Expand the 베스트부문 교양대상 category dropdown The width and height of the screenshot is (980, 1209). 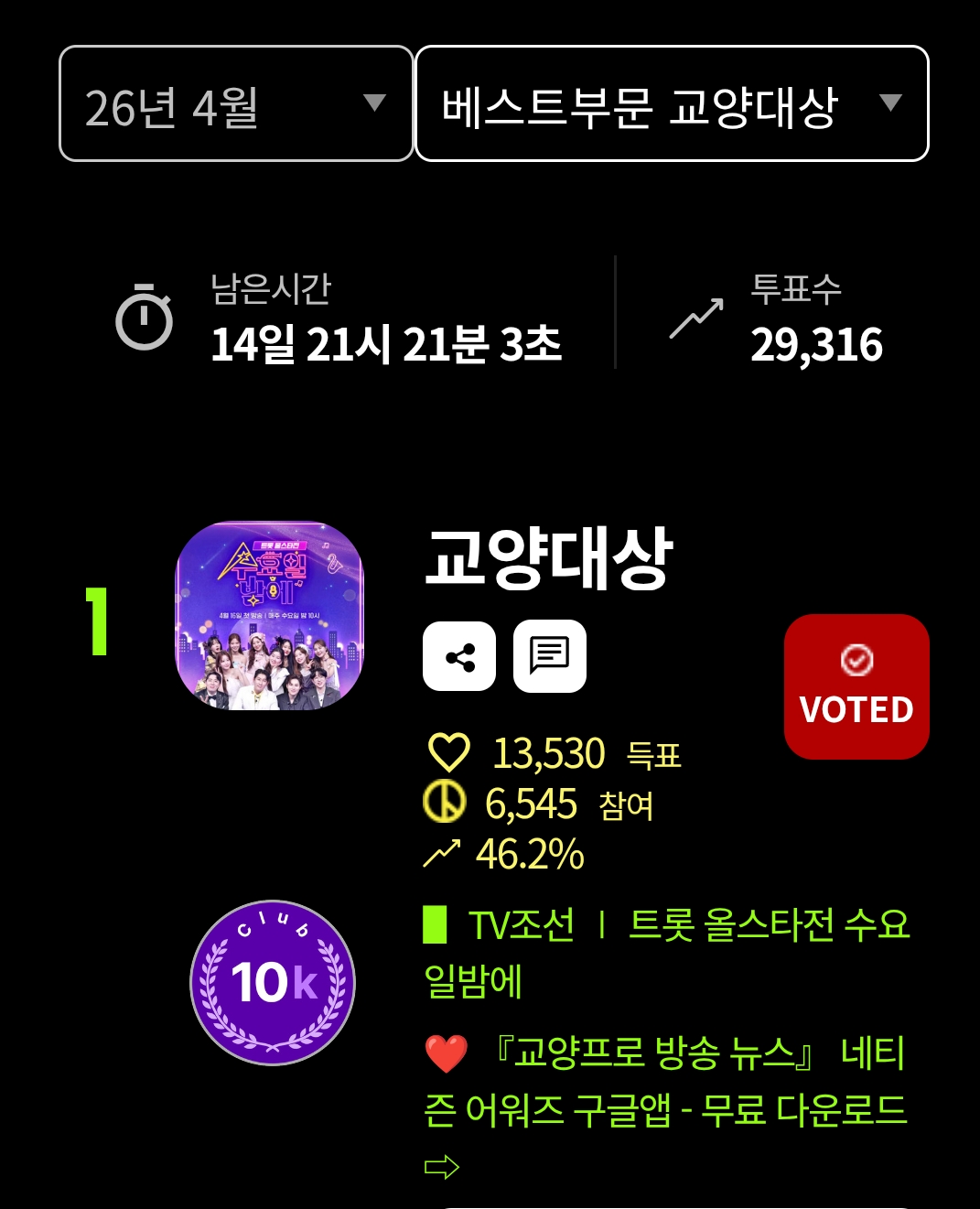point(672,104)
